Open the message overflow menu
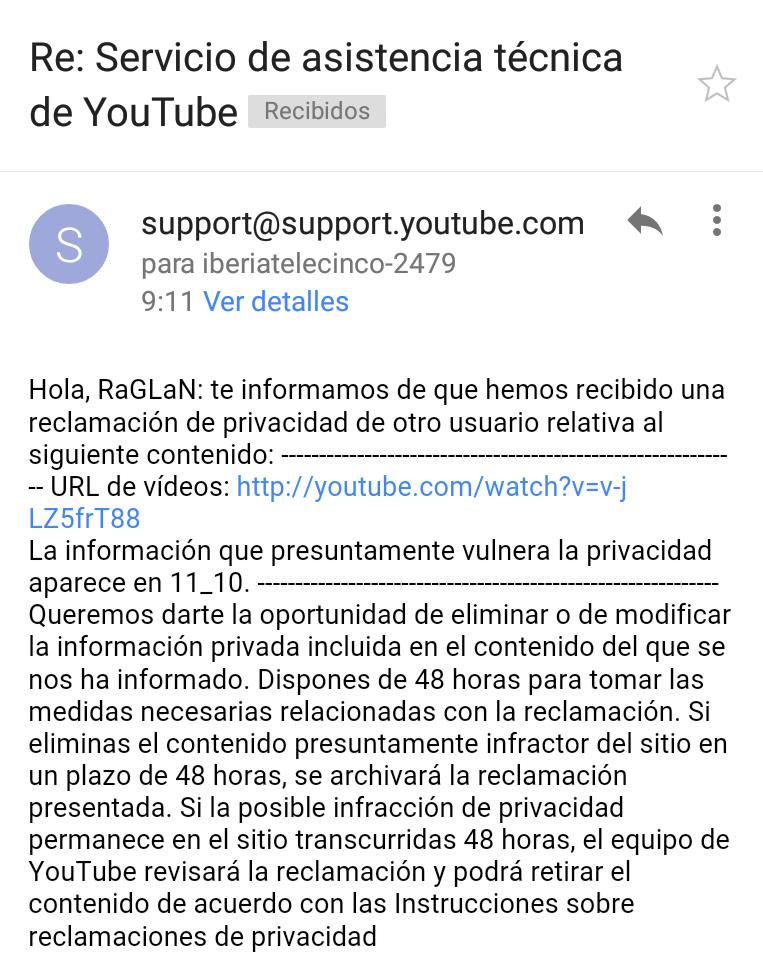Viewport: 763px width, 954px height. click(x=716, y=221)
